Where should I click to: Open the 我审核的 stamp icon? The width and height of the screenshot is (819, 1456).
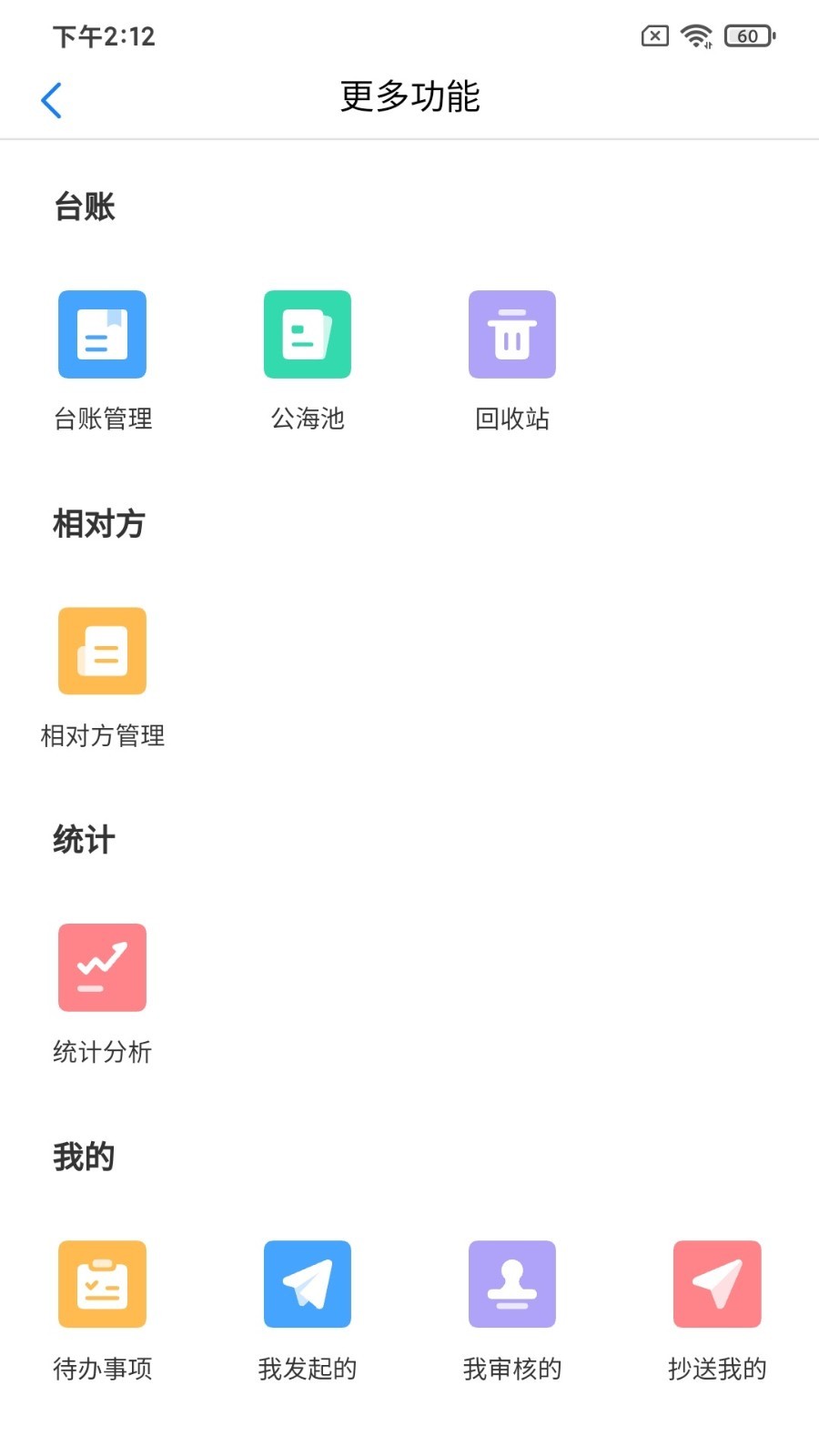[x=511, y=1283]
